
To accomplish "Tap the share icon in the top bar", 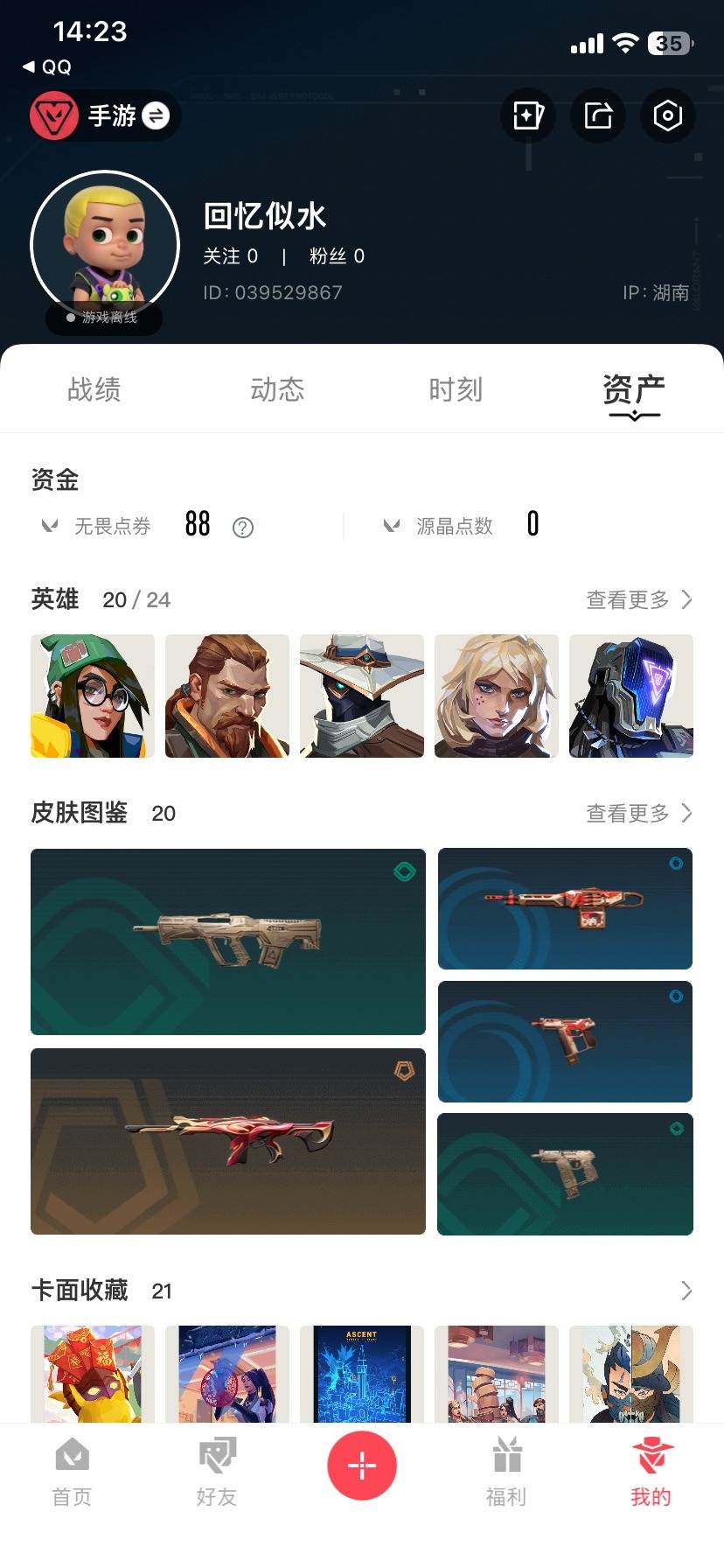I will [597, 115].
